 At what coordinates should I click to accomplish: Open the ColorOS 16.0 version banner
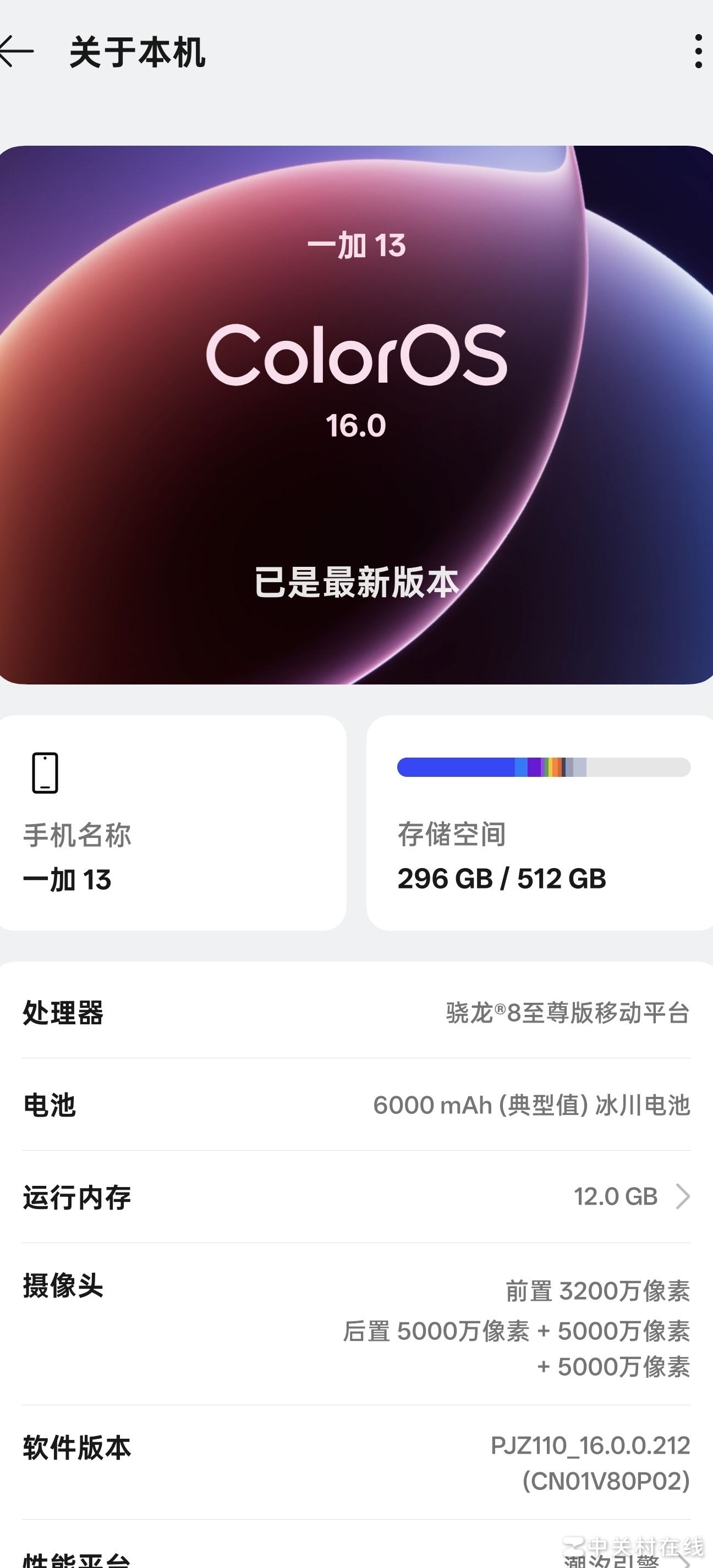(x=356, y=414)
